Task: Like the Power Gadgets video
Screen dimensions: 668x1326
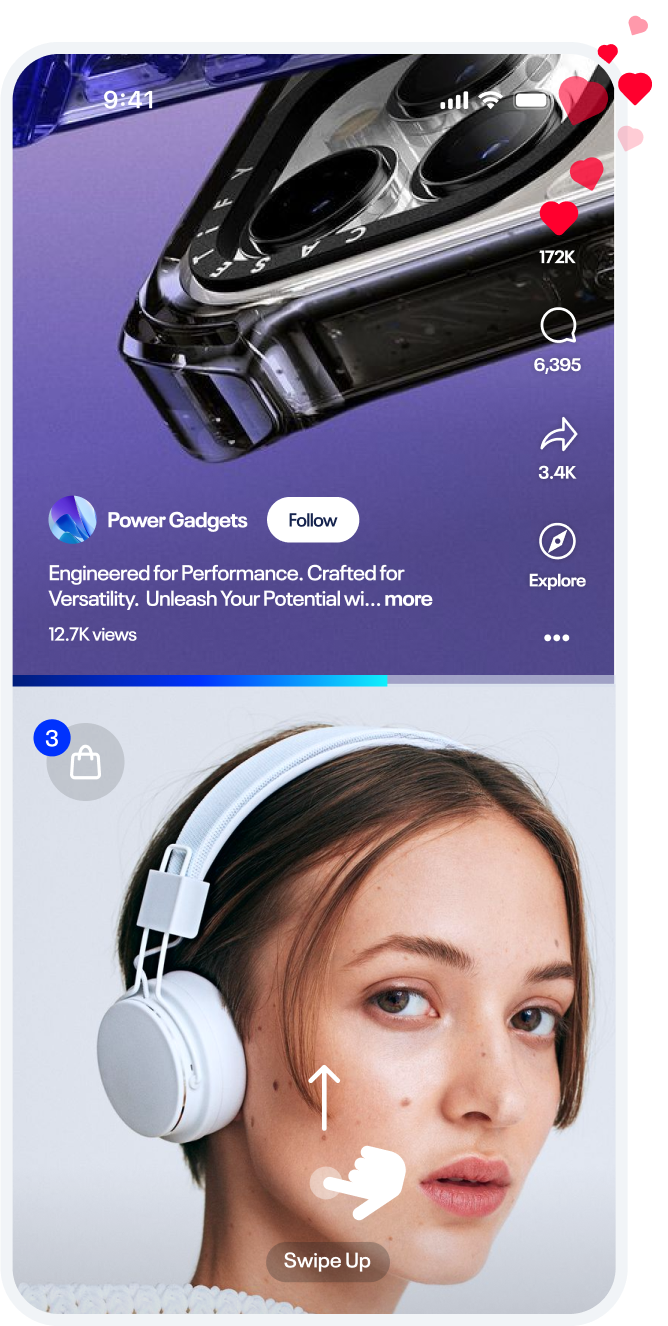Action: coord(558,219)
